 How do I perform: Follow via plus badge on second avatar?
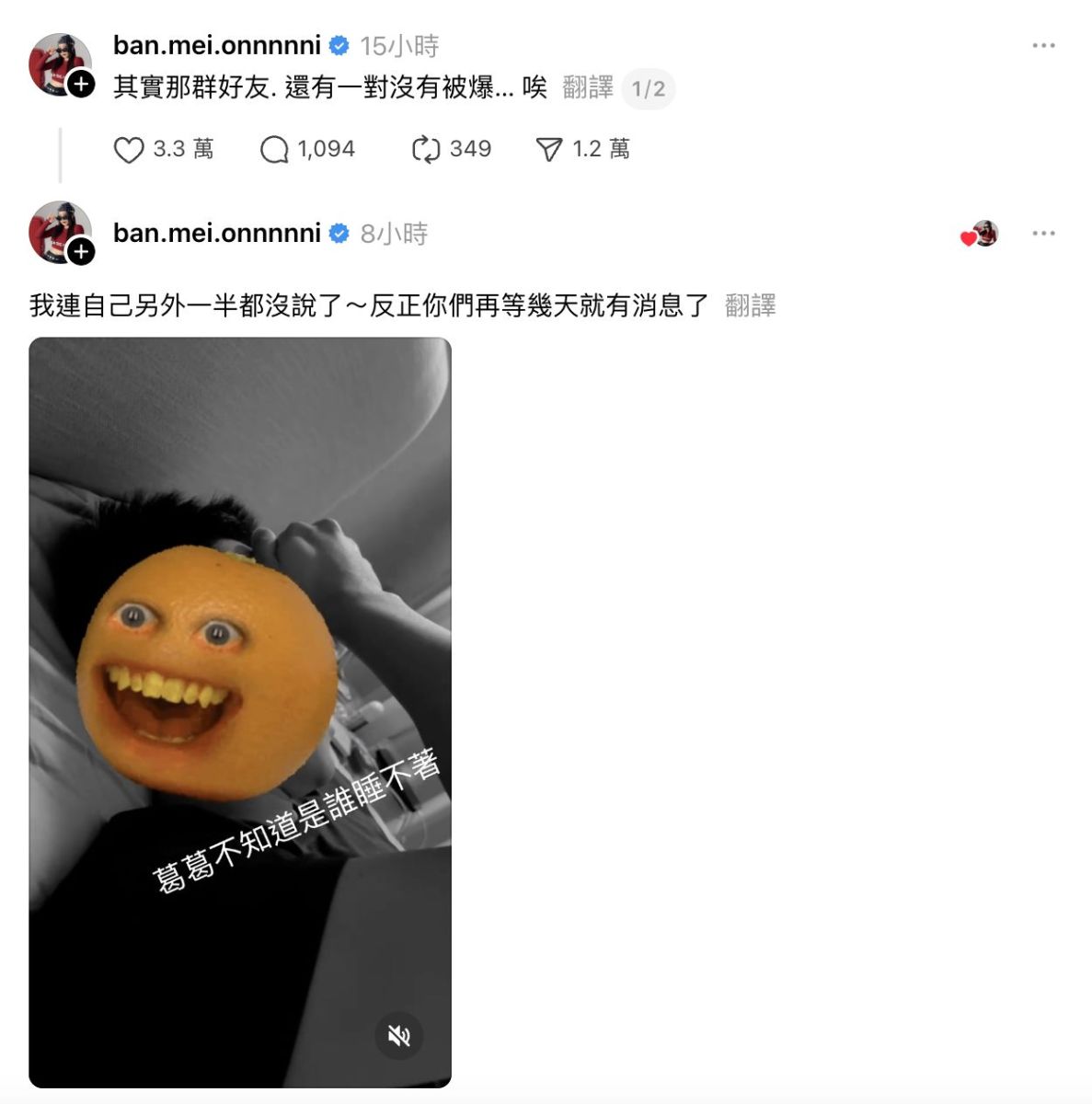tap(81, 251)
